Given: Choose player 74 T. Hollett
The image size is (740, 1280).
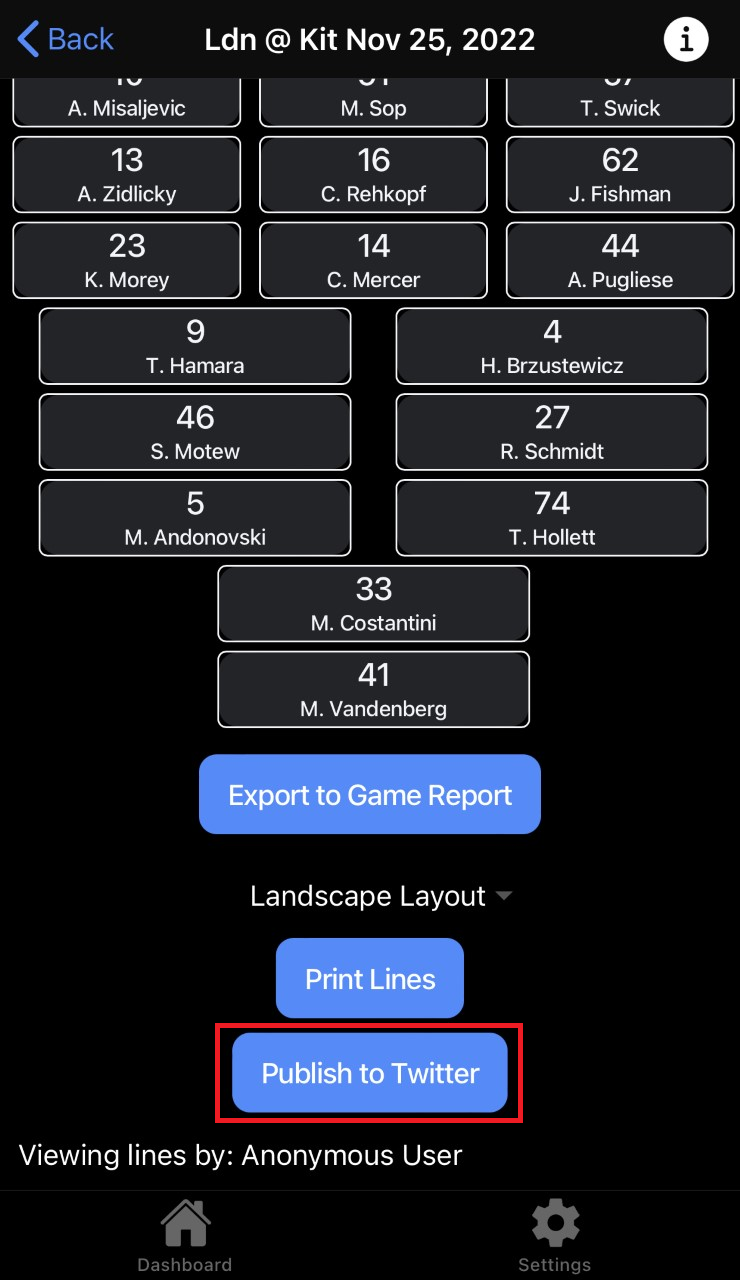Looking at the screenshot, I should pos(552,518).
